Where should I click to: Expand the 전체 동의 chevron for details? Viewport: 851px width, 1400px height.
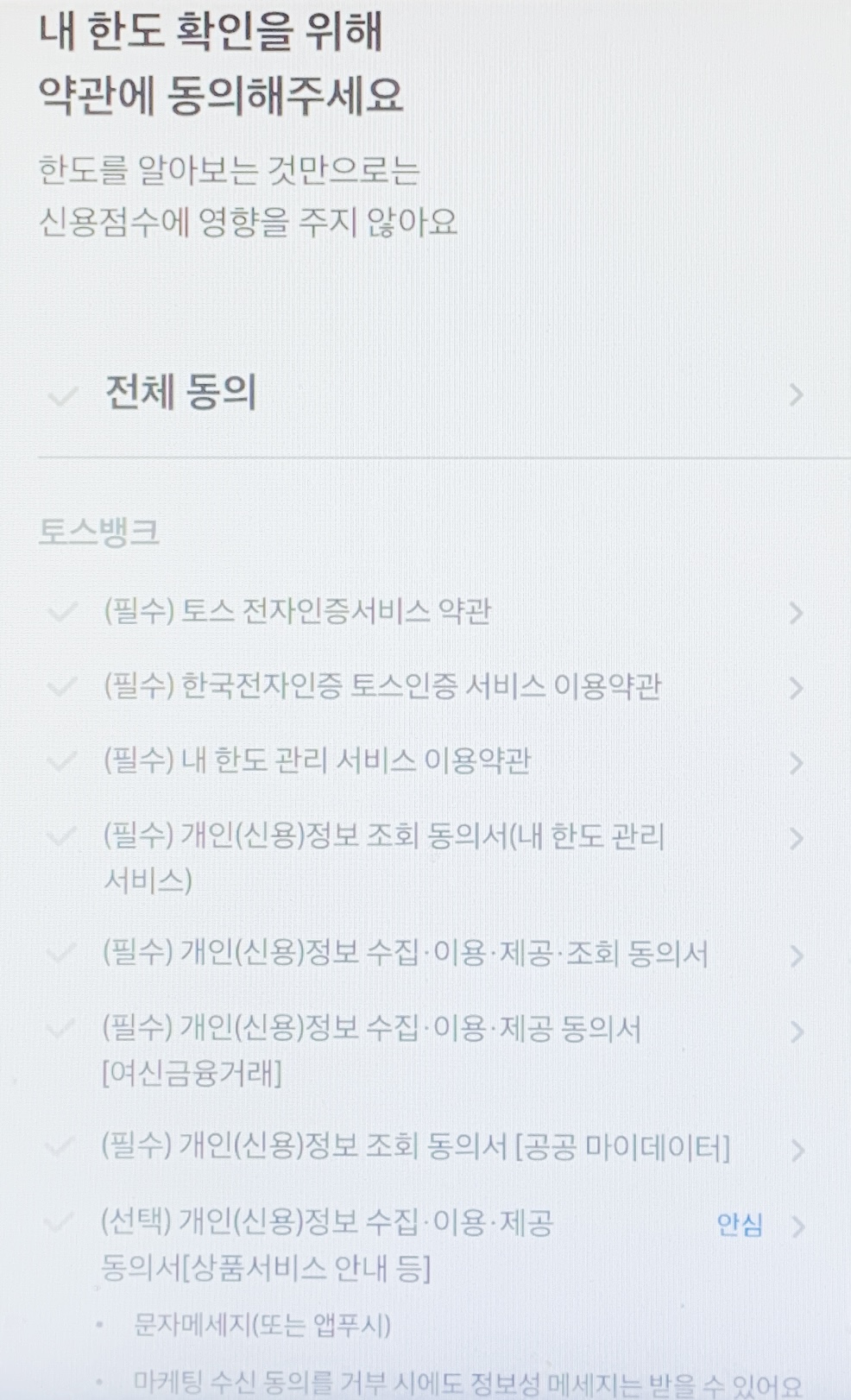click(796, 396)
